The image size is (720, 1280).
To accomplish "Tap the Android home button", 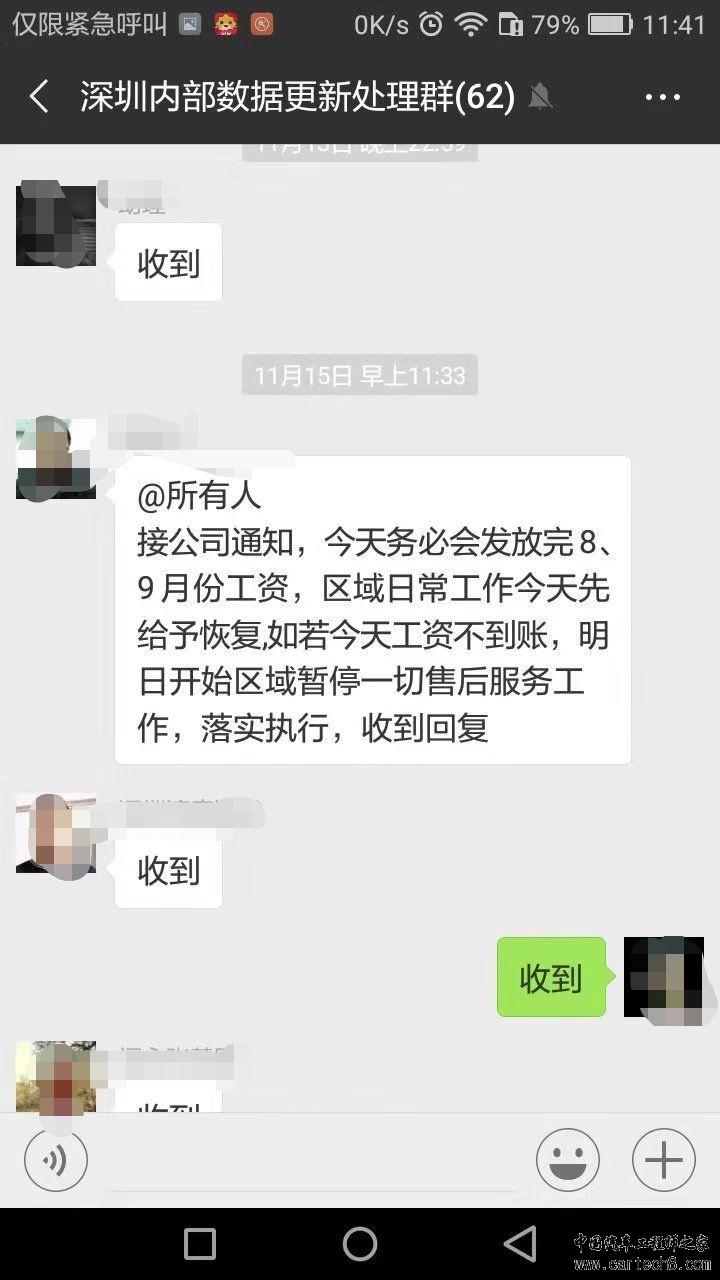I will [x=360, y=1244].
